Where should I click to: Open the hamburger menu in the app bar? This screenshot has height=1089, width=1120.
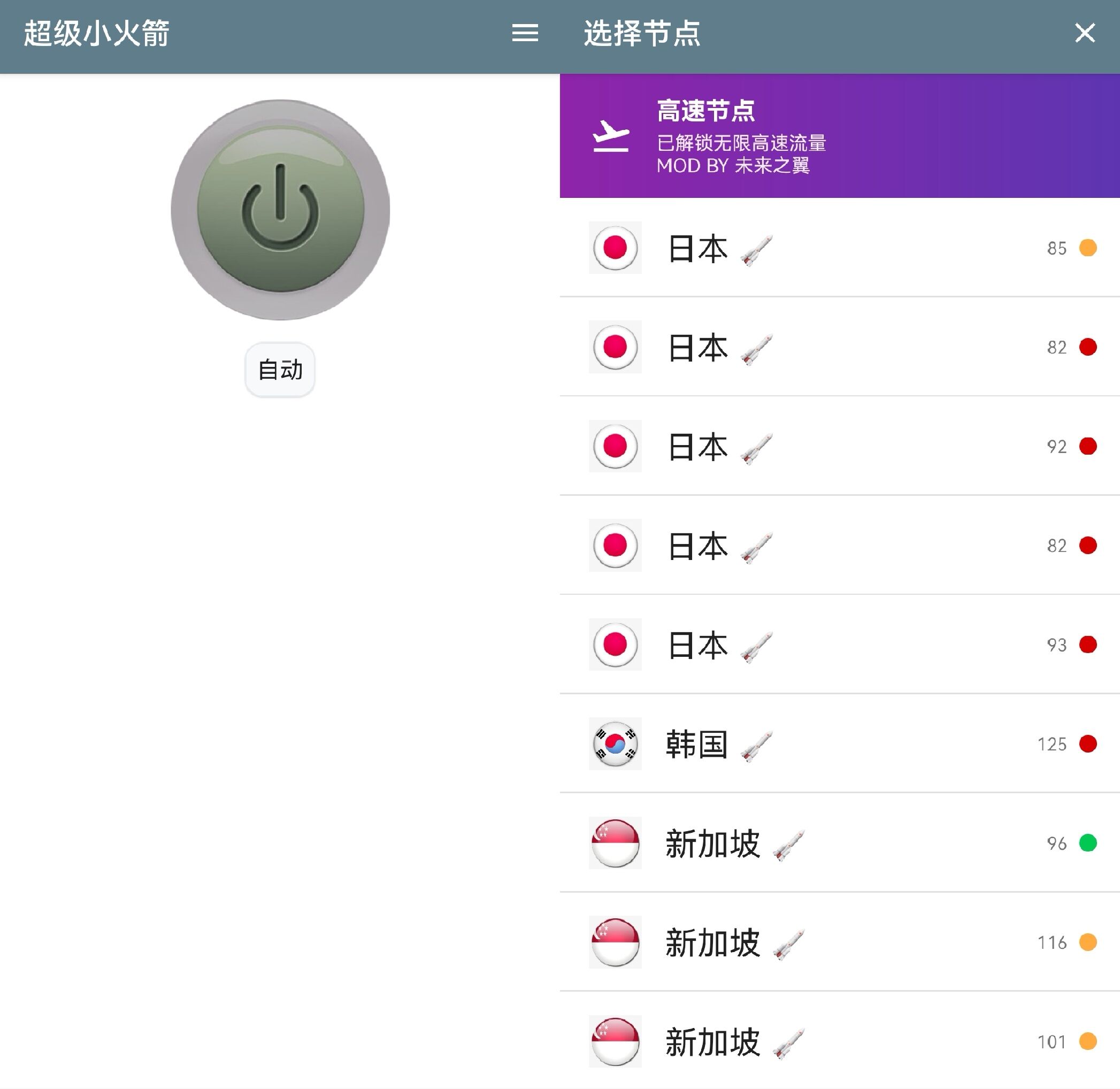coord(525,33)
